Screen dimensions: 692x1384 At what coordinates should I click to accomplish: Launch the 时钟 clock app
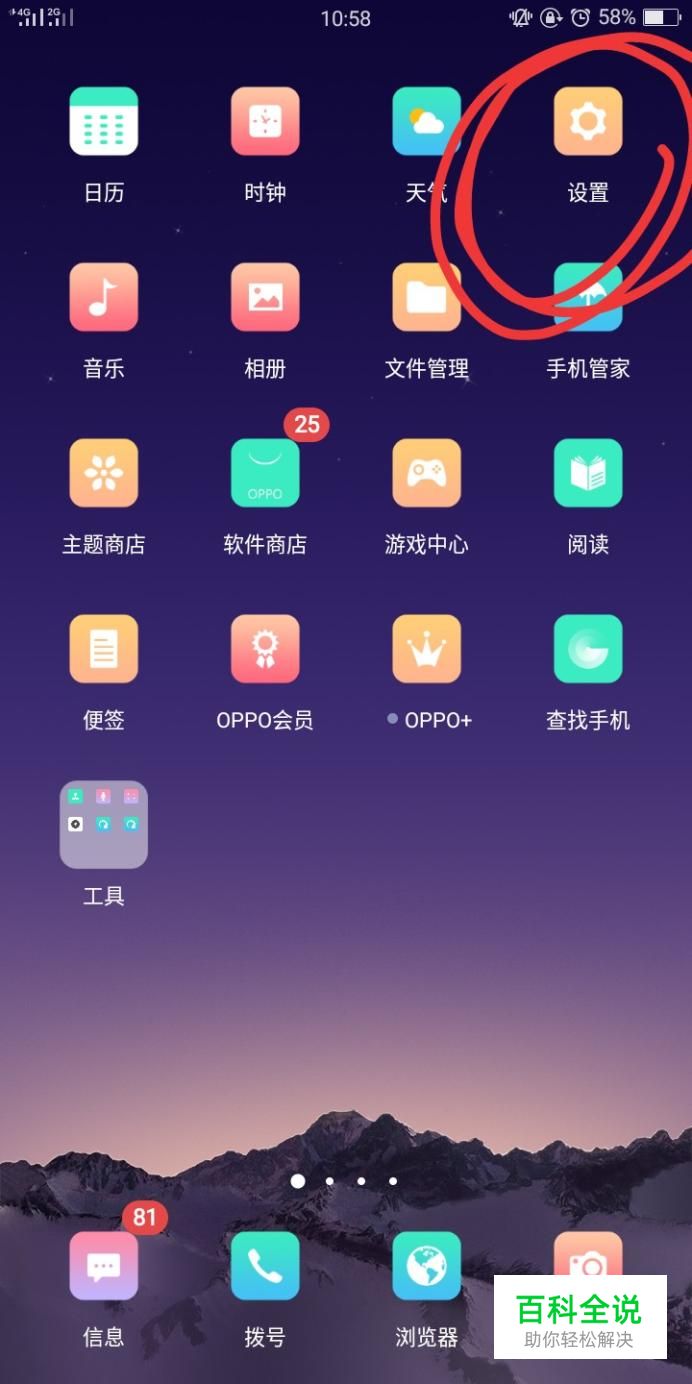(x=265, y=122)
